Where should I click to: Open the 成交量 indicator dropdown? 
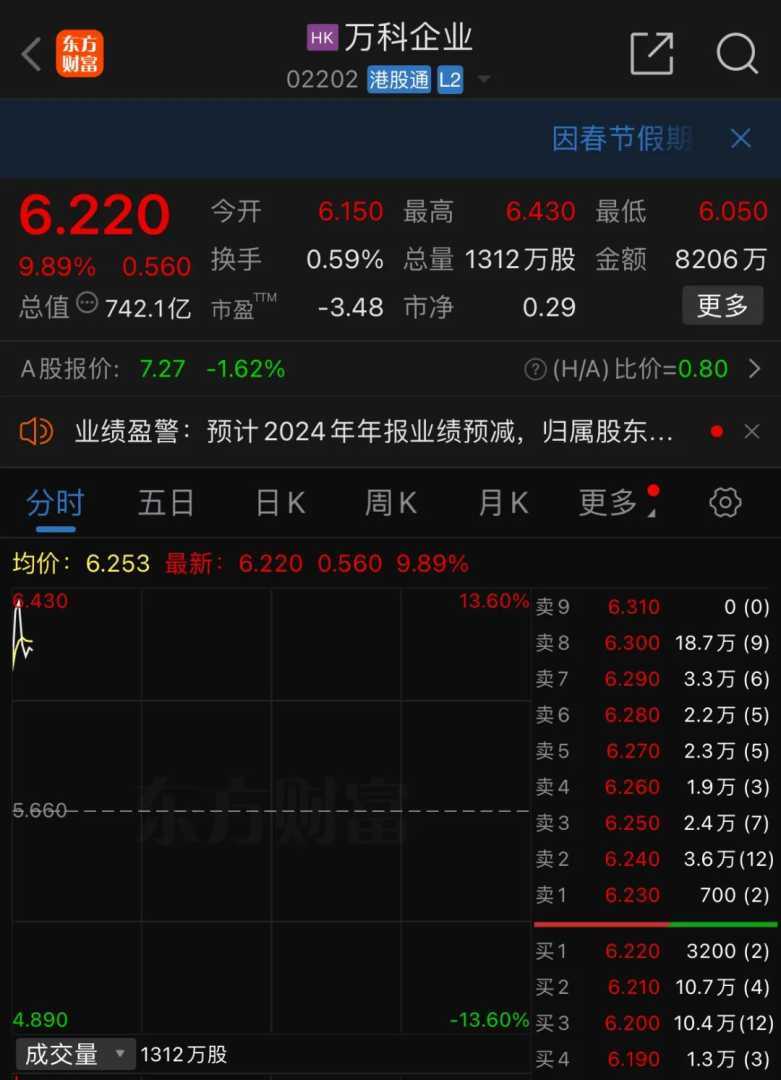(75, 1054)
